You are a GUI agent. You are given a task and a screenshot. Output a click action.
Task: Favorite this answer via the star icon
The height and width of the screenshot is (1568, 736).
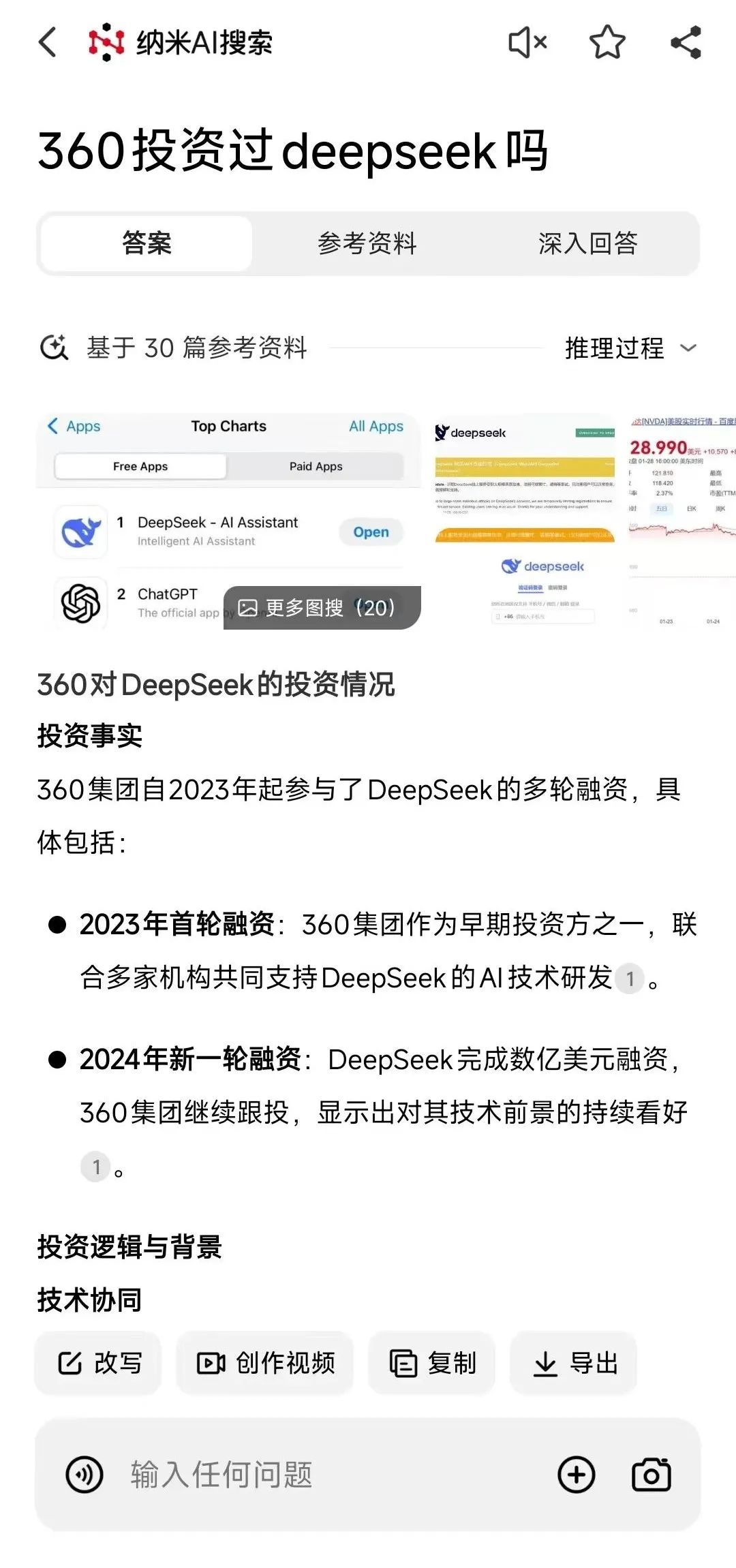click(607, 42)
